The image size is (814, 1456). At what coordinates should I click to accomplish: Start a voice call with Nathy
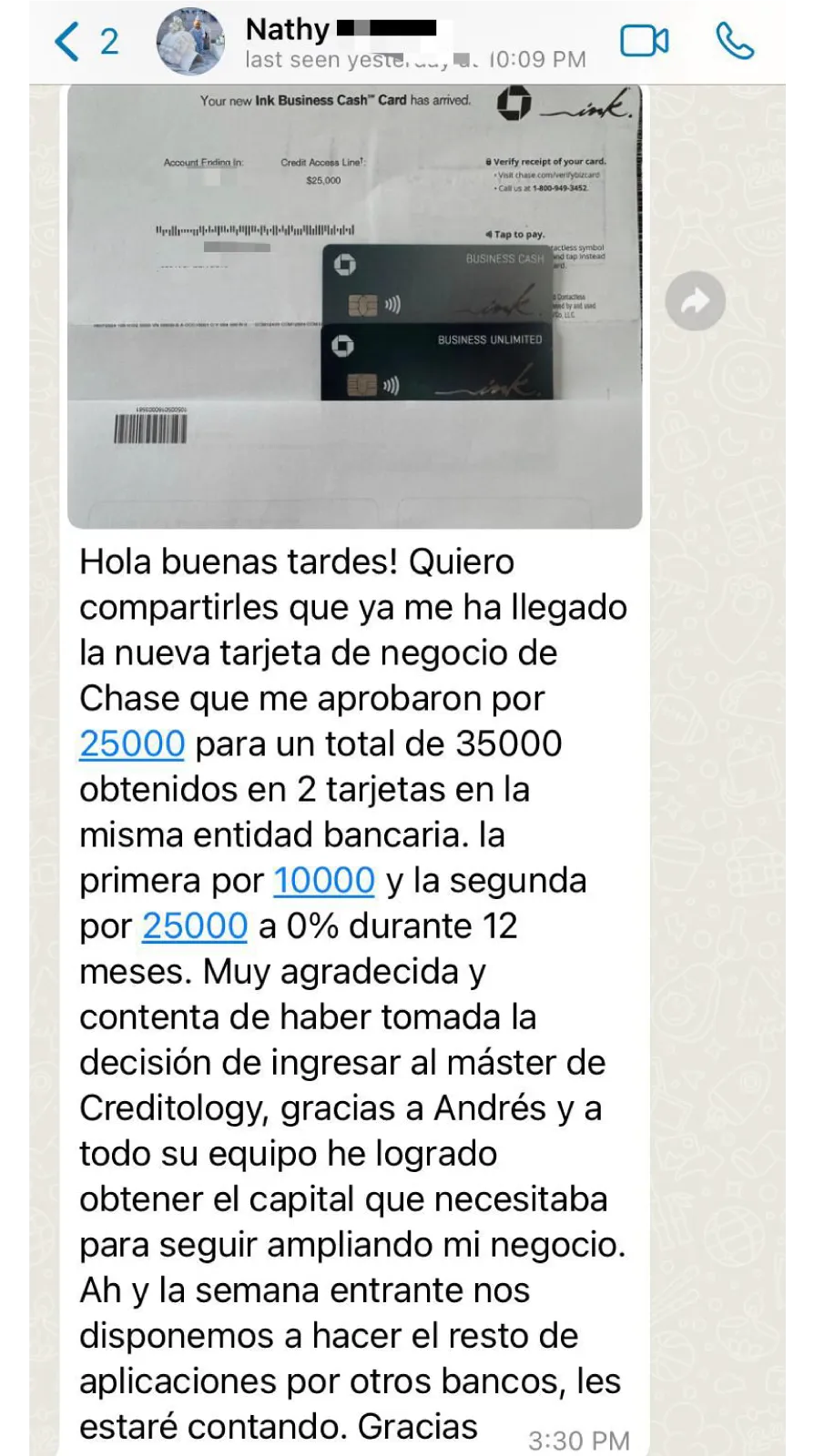(735, 42)
